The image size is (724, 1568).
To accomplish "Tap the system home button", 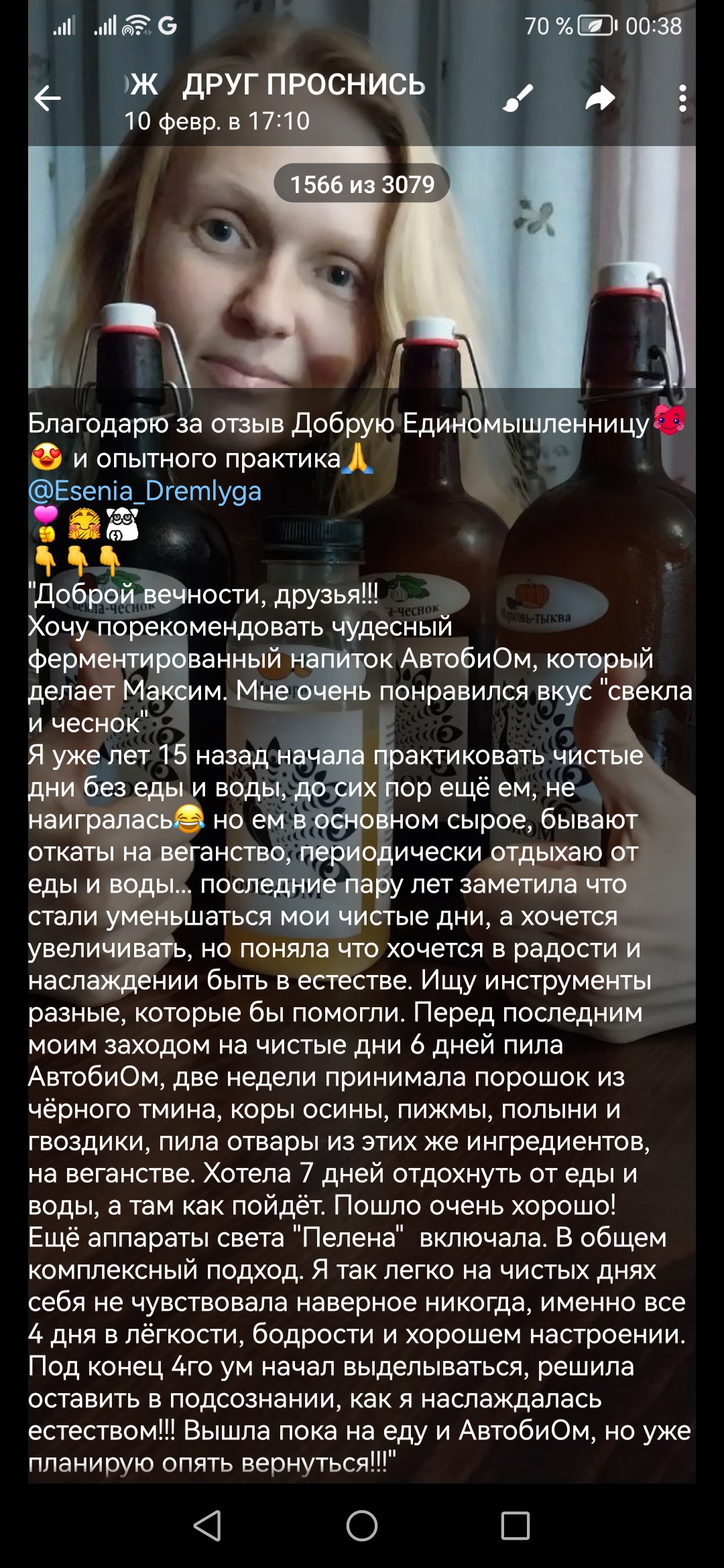I will pyautogui.click(x=362, y=1526).
